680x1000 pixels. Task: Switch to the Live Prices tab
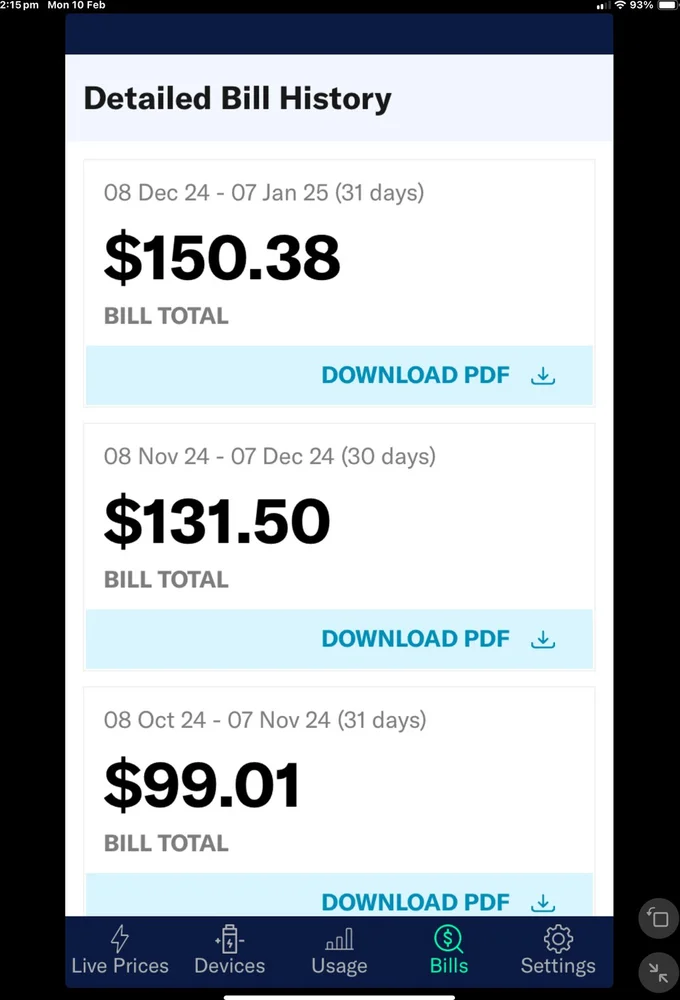point(120,951)
